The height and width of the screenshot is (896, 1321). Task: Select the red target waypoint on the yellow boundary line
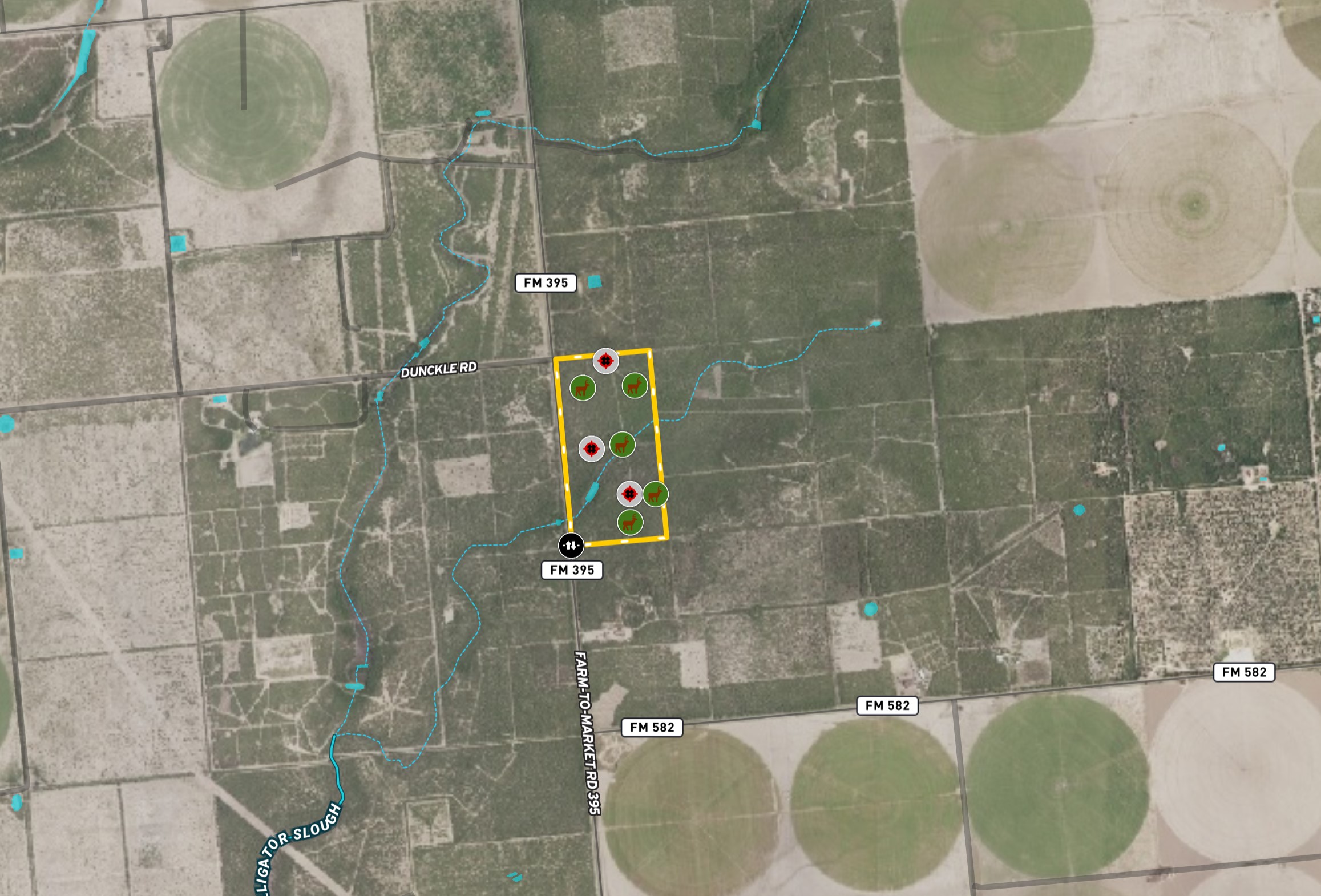coord(605,361)
